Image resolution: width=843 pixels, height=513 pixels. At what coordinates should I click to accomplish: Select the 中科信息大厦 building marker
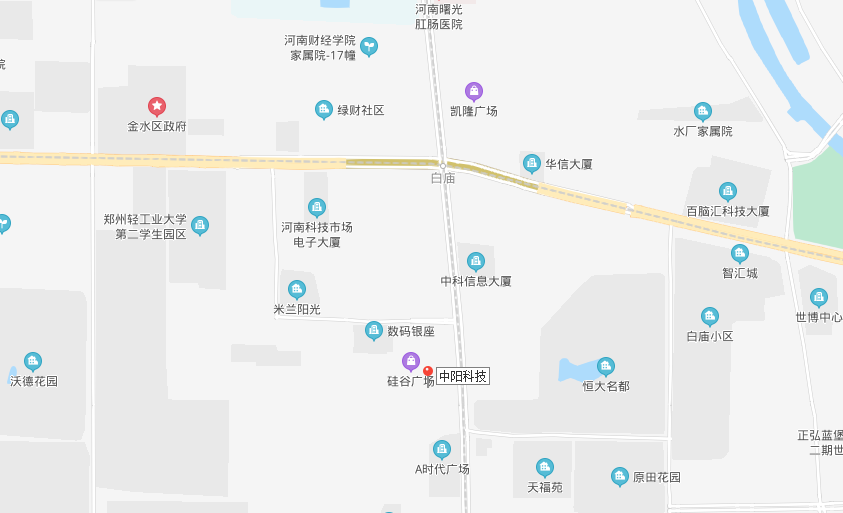click(x=476, y=261)
